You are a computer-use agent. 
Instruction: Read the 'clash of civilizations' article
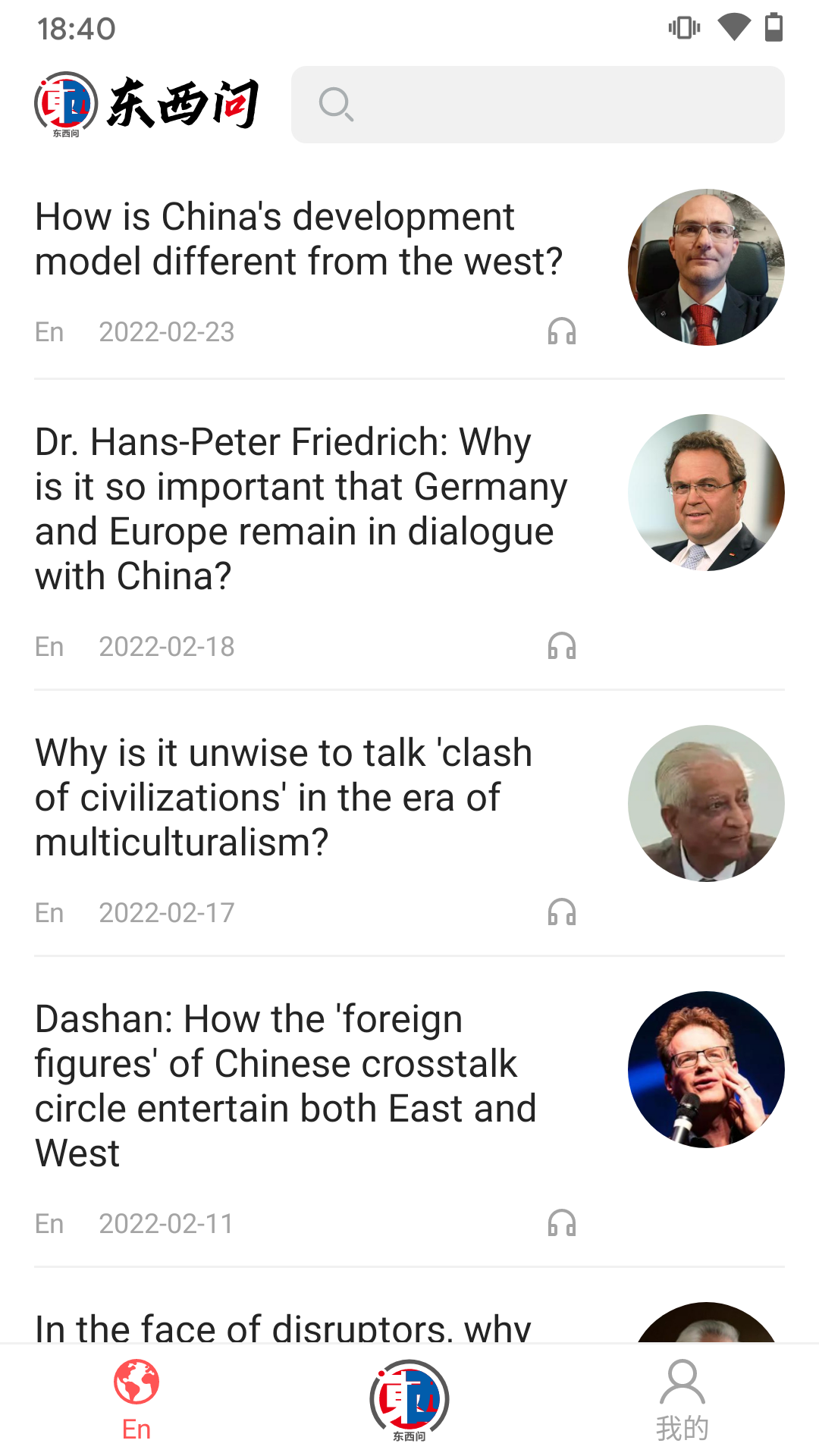tap(284, 797)
